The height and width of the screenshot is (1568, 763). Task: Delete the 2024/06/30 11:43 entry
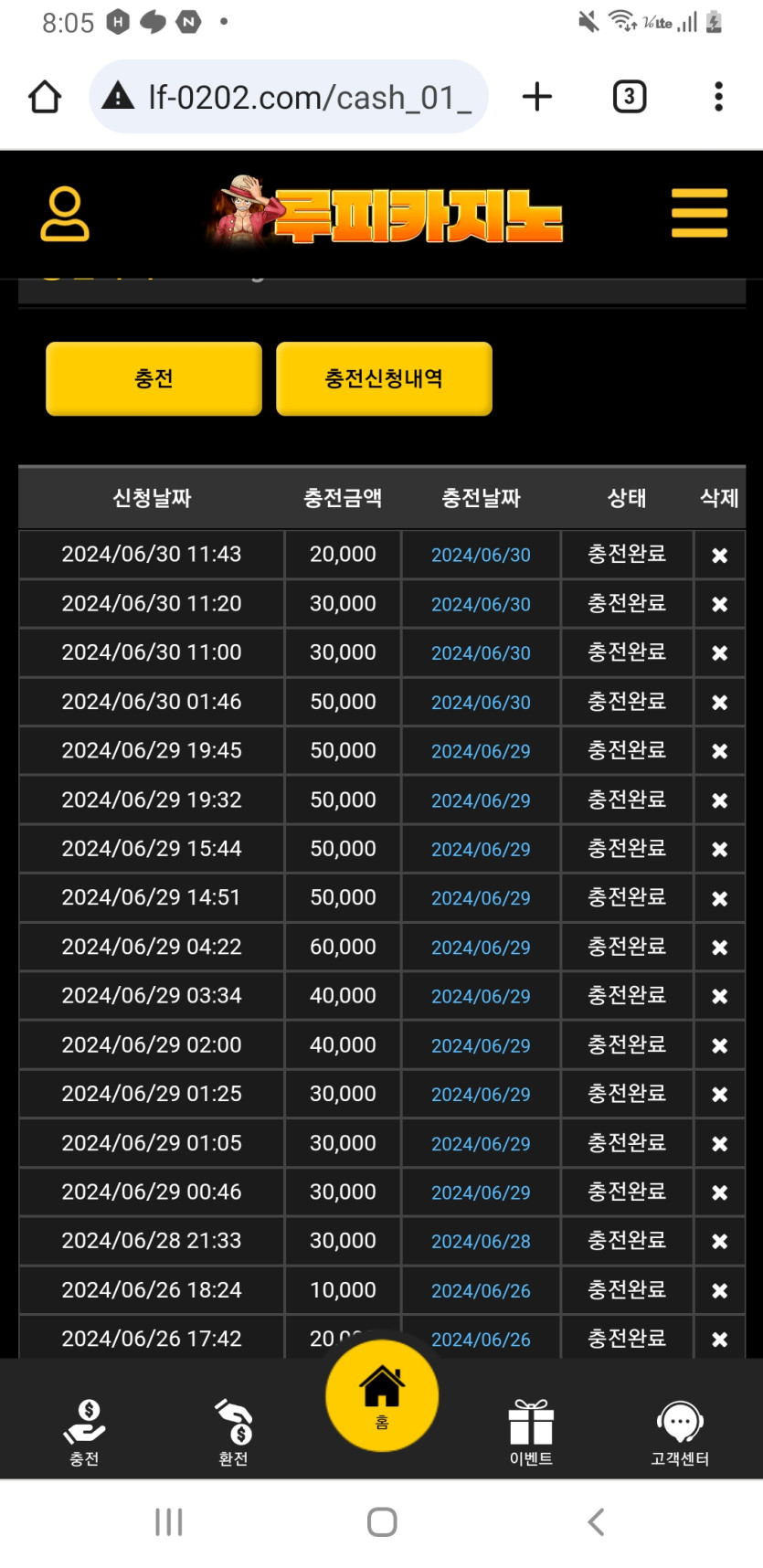coord(719,556)
